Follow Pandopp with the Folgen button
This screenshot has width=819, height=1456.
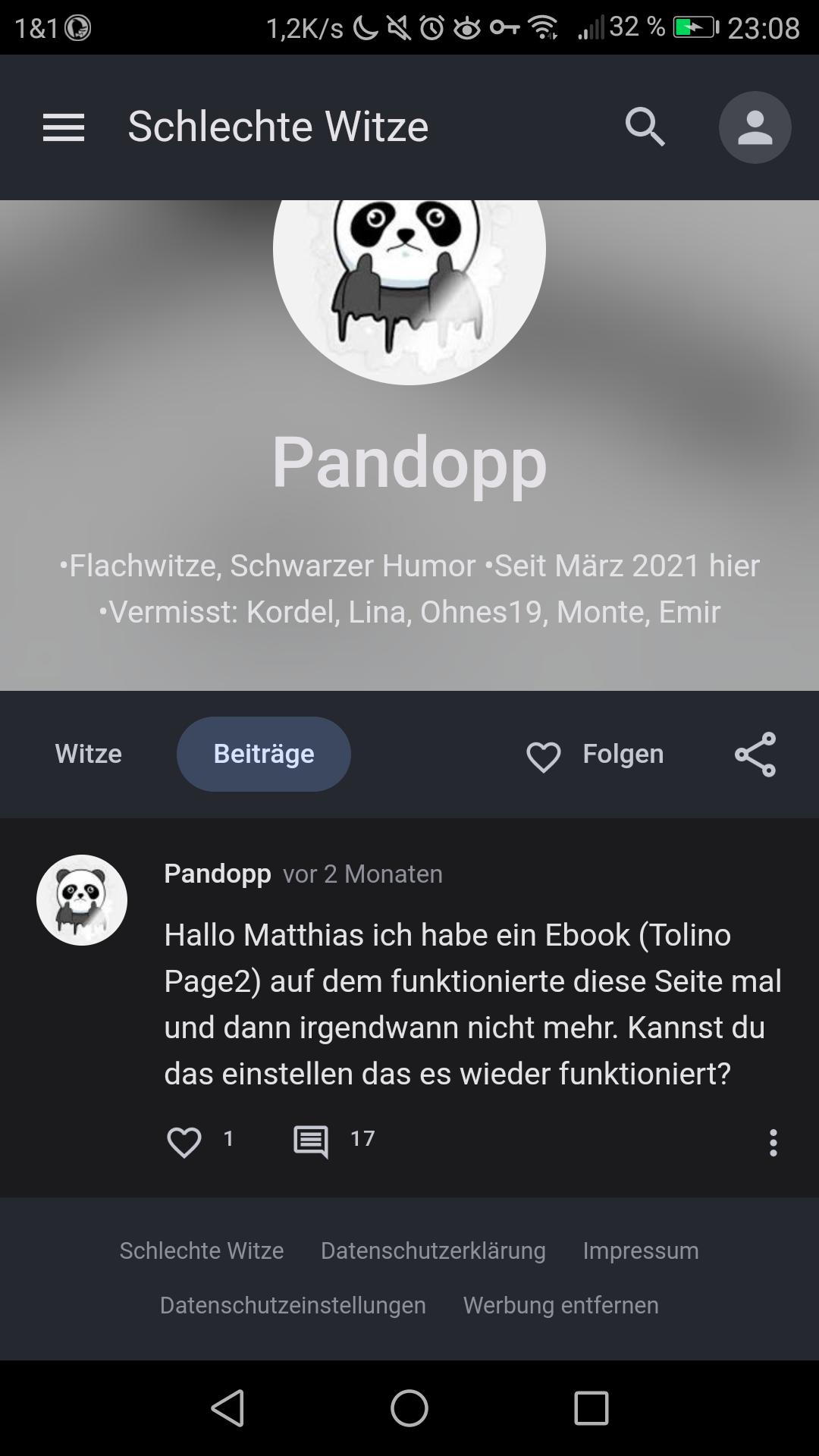pyautogui.click(x=595, y=755)
